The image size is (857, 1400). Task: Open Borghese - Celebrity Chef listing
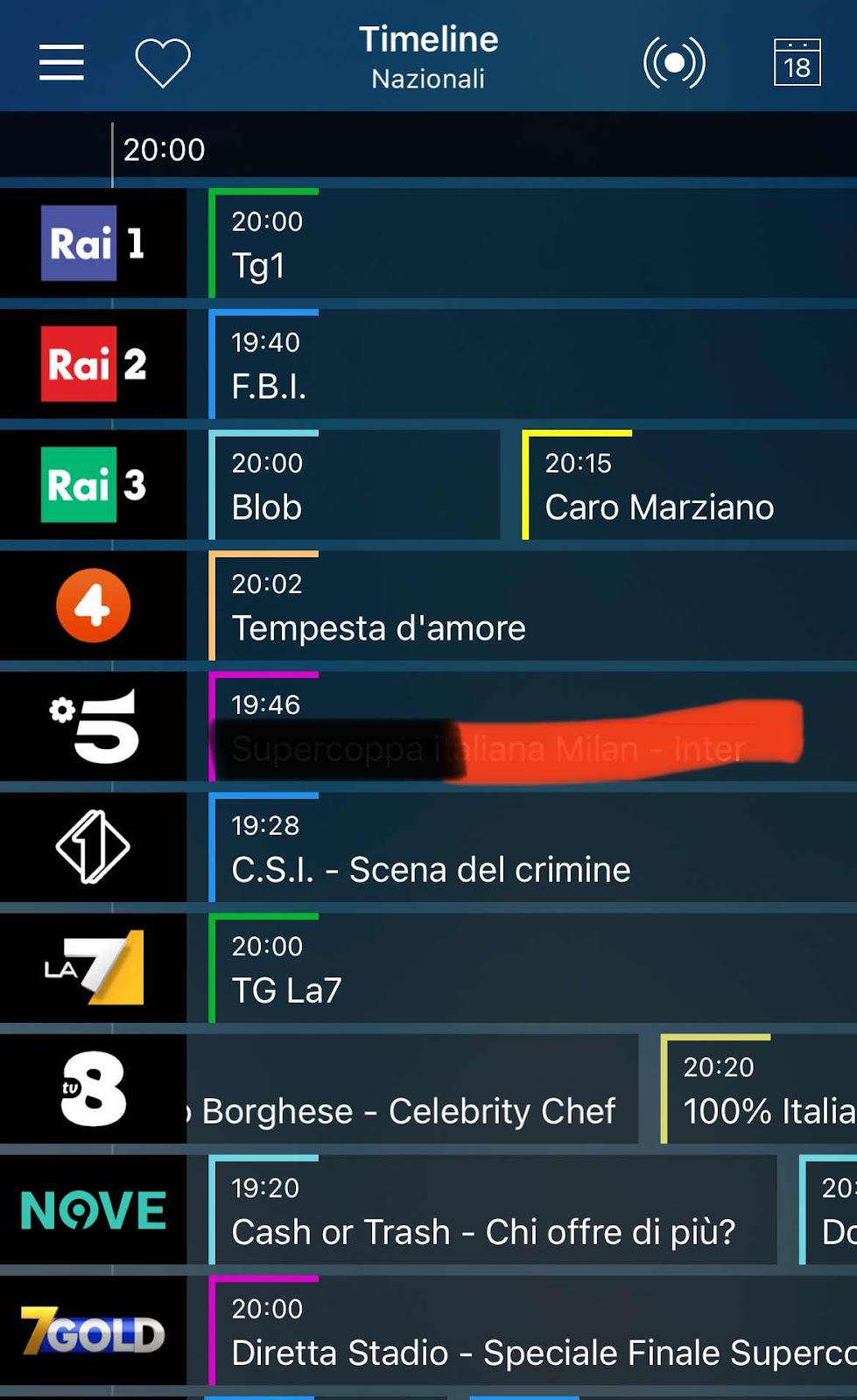click(412, 1088)
